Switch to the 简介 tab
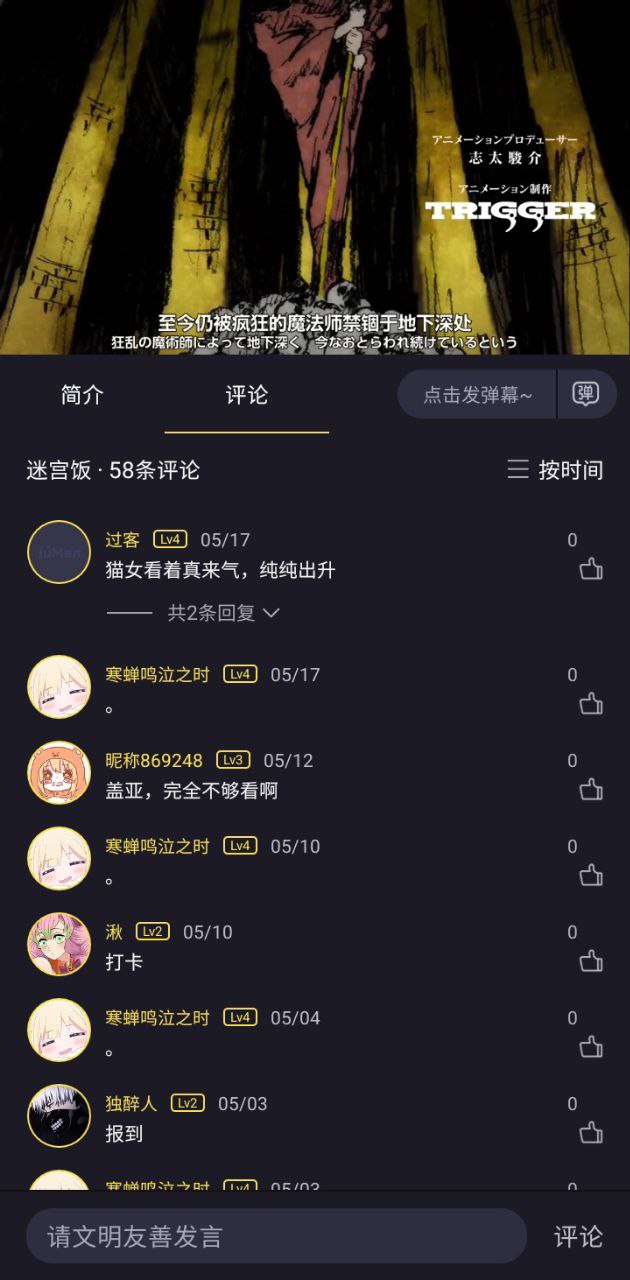Viewport: 630px width, 1280px height. click(x=82, y=395)
